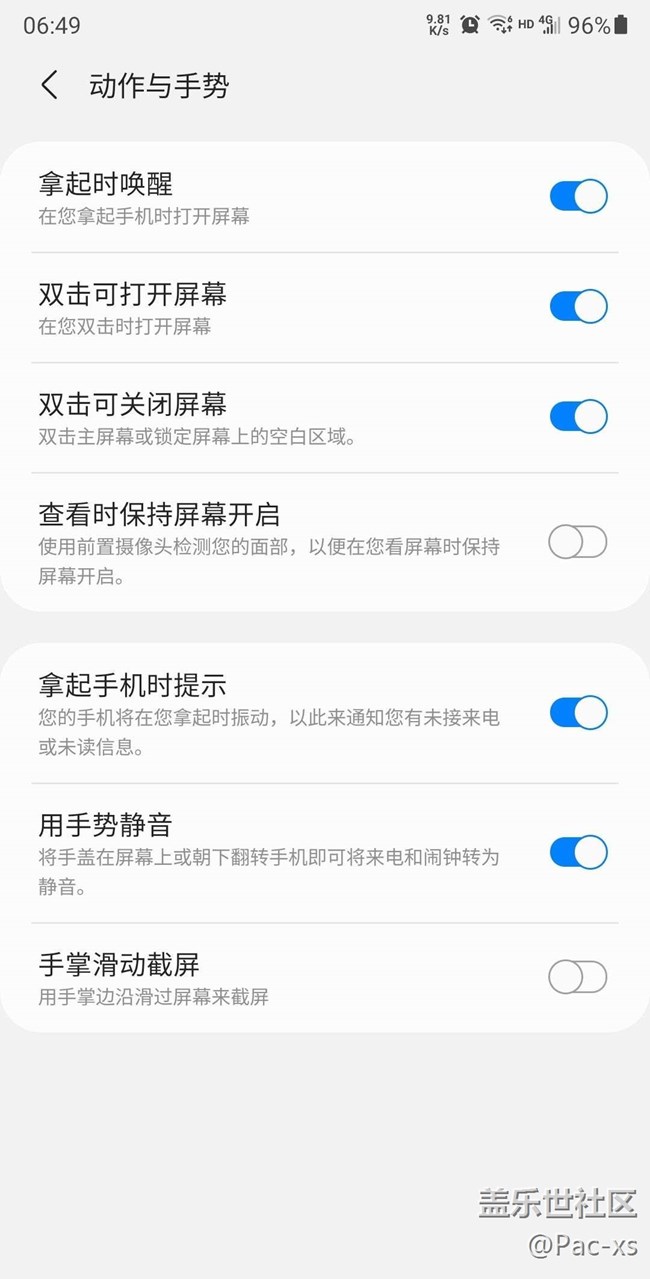Viewport: 650px width, 1279px height.
Task: Enable 查看时保持屏幕开启 switch
Action: pyautogui.click(x=578, y=542)
